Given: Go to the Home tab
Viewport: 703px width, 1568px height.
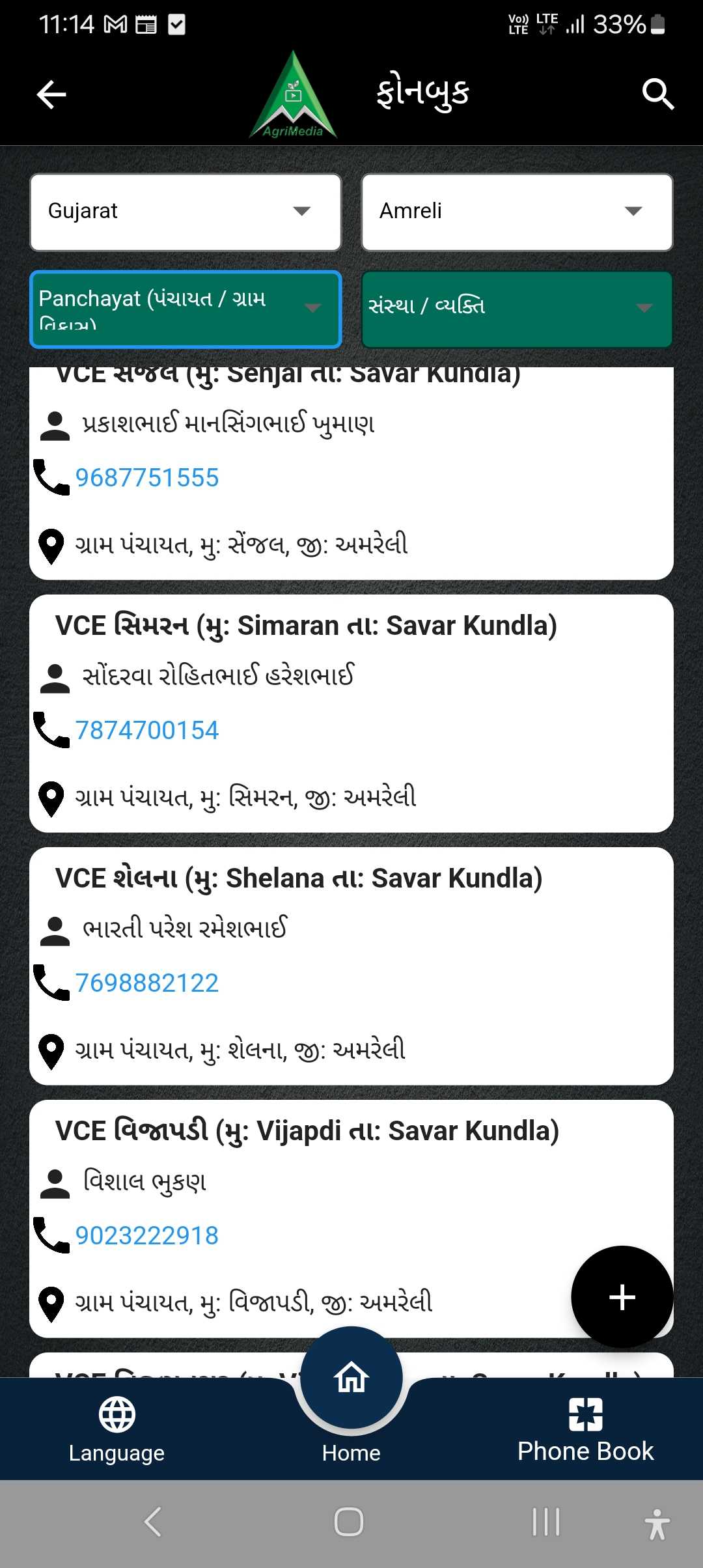Looking at the screenshot, I should coord(351,1400).
